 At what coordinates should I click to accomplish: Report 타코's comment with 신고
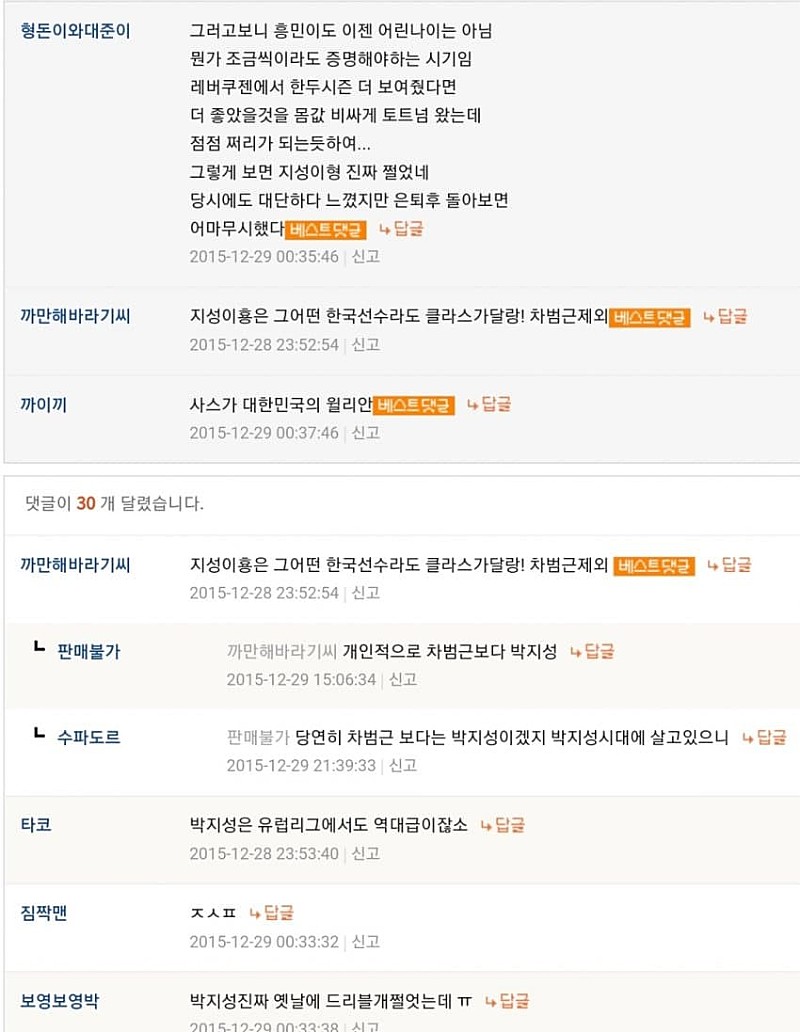[365, 854]
